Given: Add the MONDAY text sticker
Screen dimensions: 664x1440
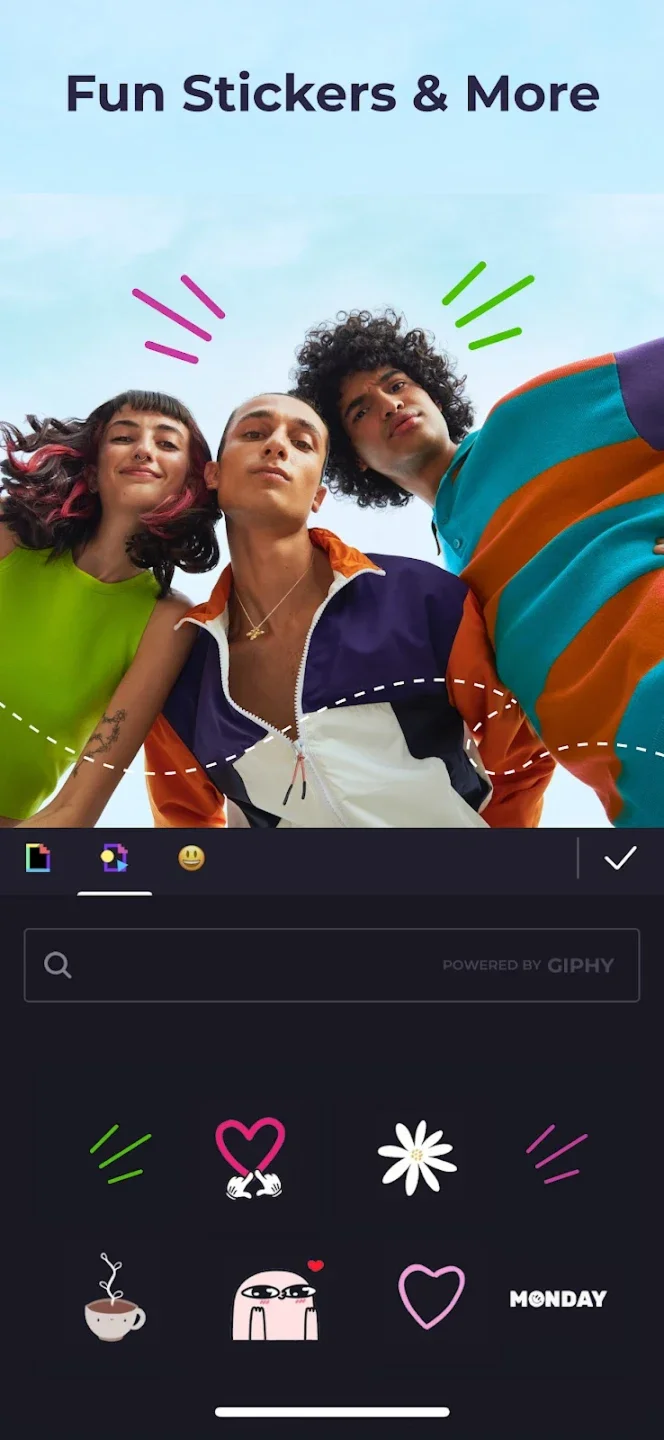Looking at the screenshot, I should click(x=558, y=1299).
